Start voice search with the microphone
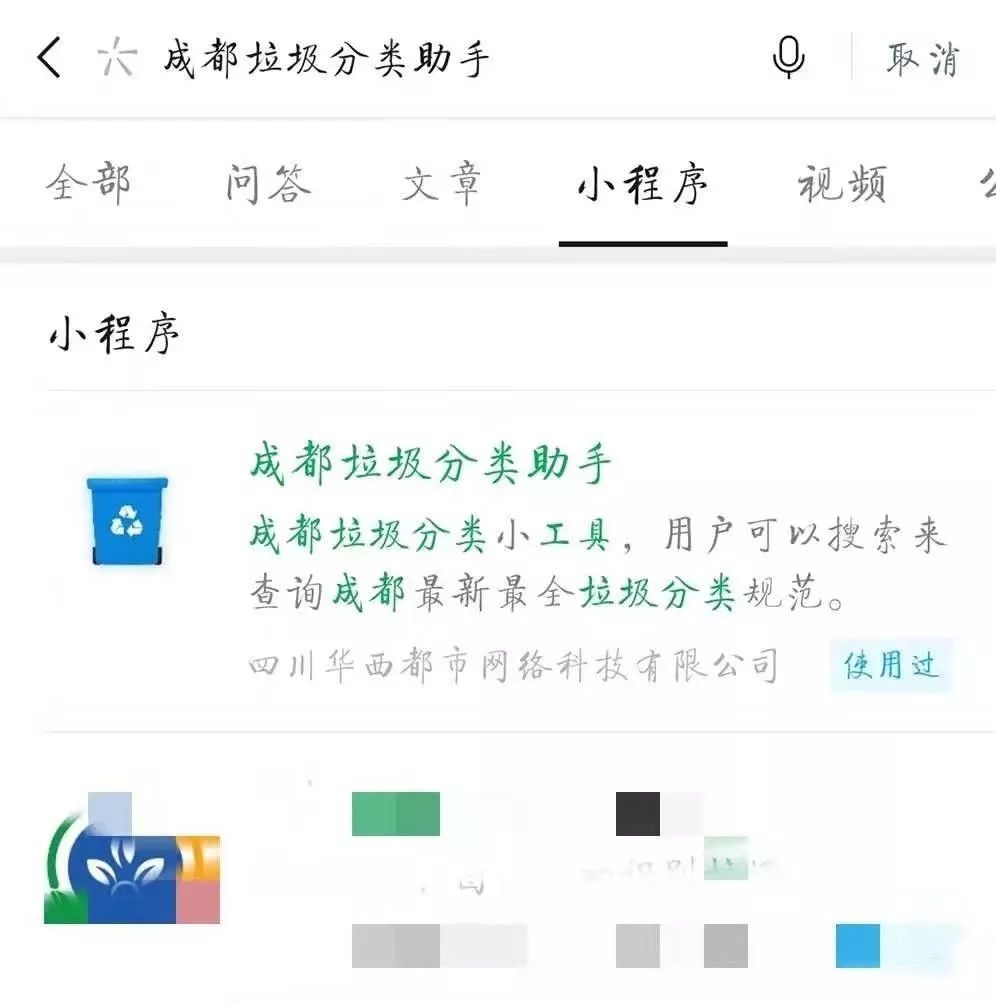Viewport: 996px width, 1003px height. (x=789, y=58)
